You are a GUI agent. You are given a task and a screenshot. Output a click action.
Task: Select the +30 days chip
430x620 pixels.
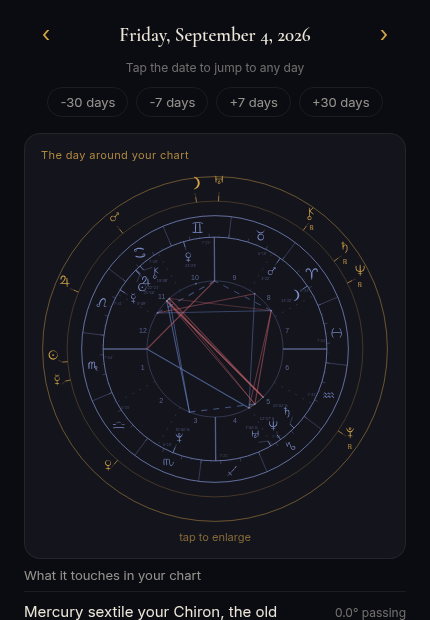click(x=341, y=102)
